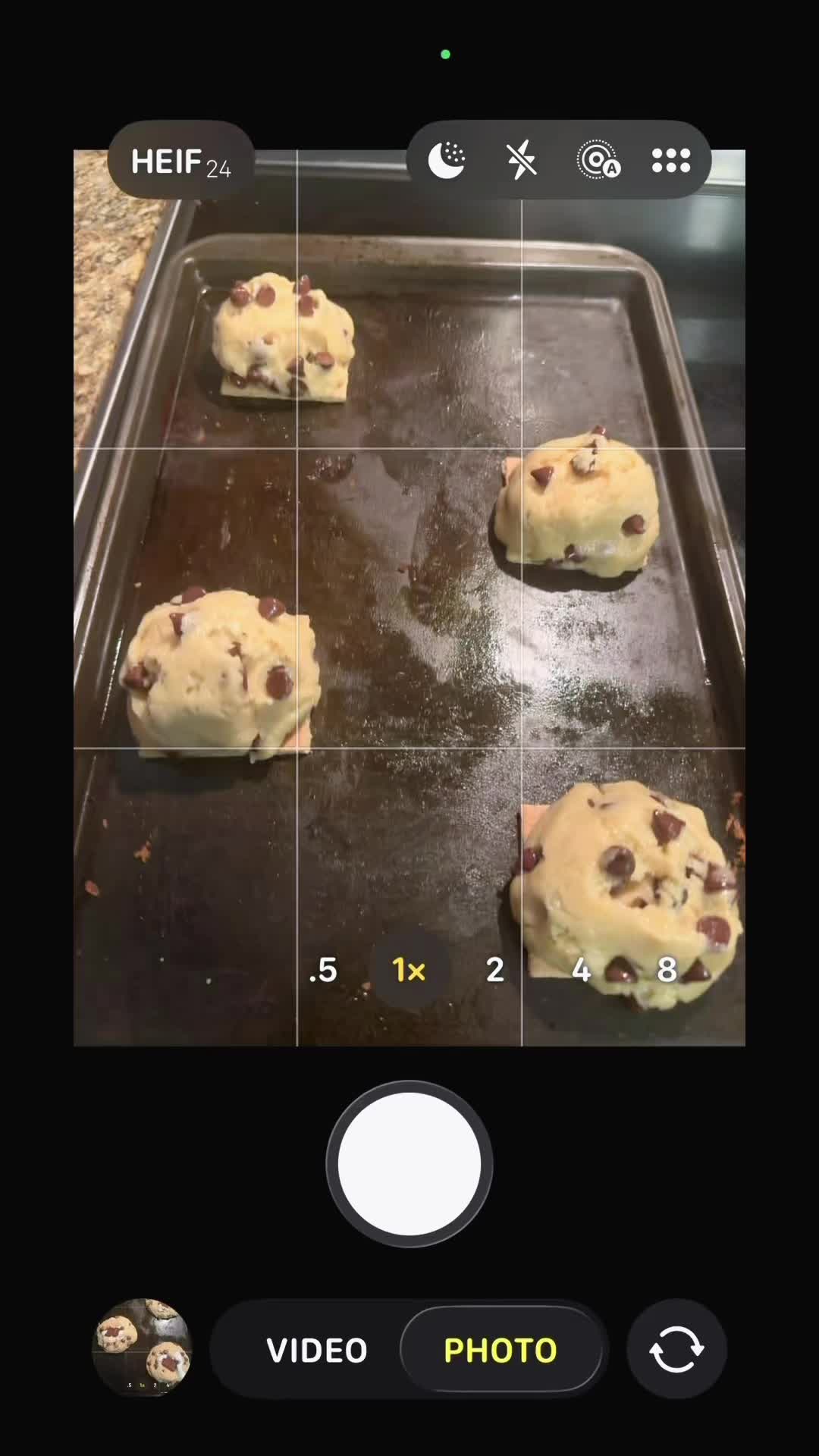This screenshot has width=819, height=1456.
Task: Select the 4 zoom level
Action: [x=581, y=970]
